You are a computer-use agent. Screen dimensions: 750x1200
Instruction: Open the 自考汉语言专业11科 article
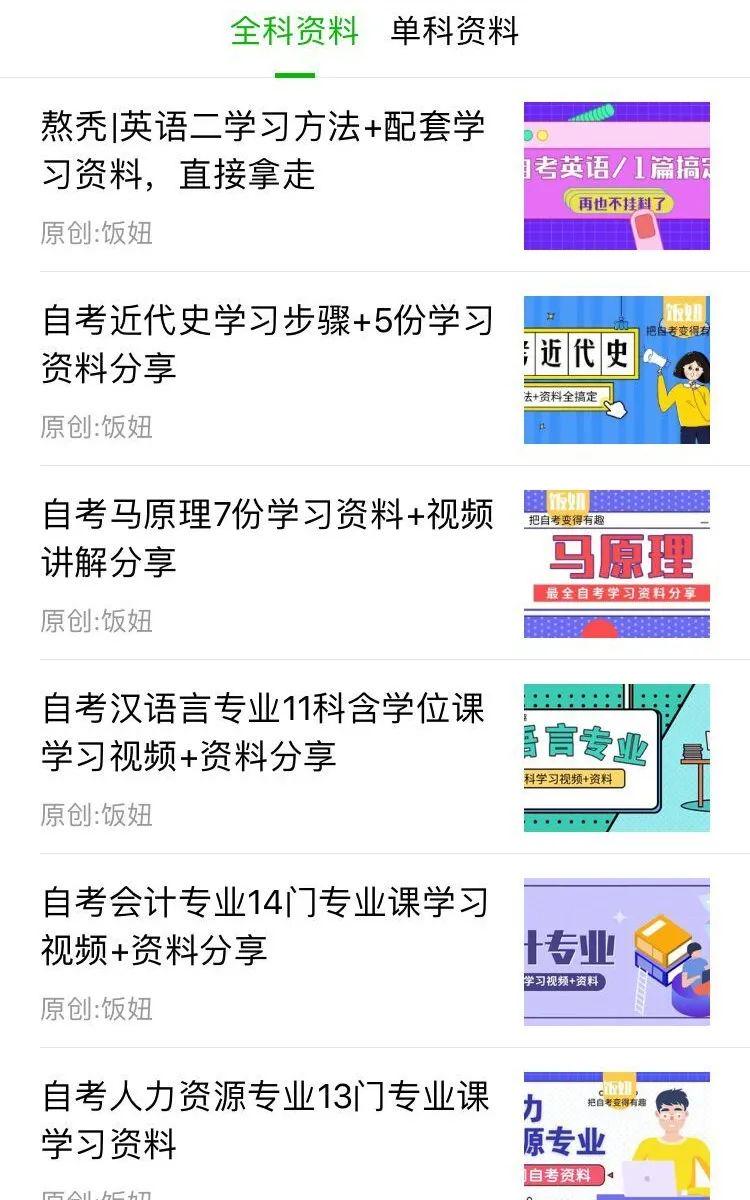(375, 757)
